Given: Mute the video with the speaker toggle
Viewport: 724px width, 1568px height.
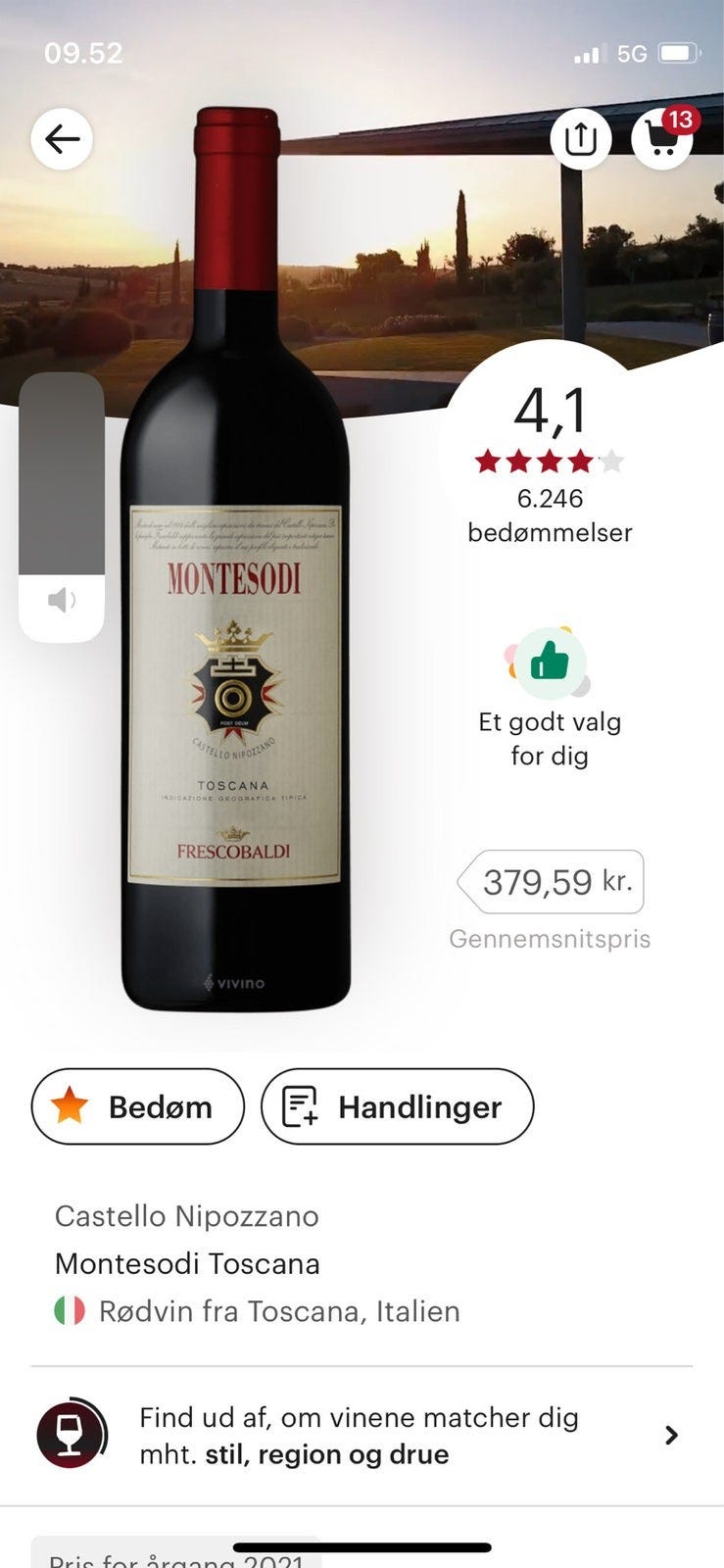Looking at the screenshot, I should (62, 601).
